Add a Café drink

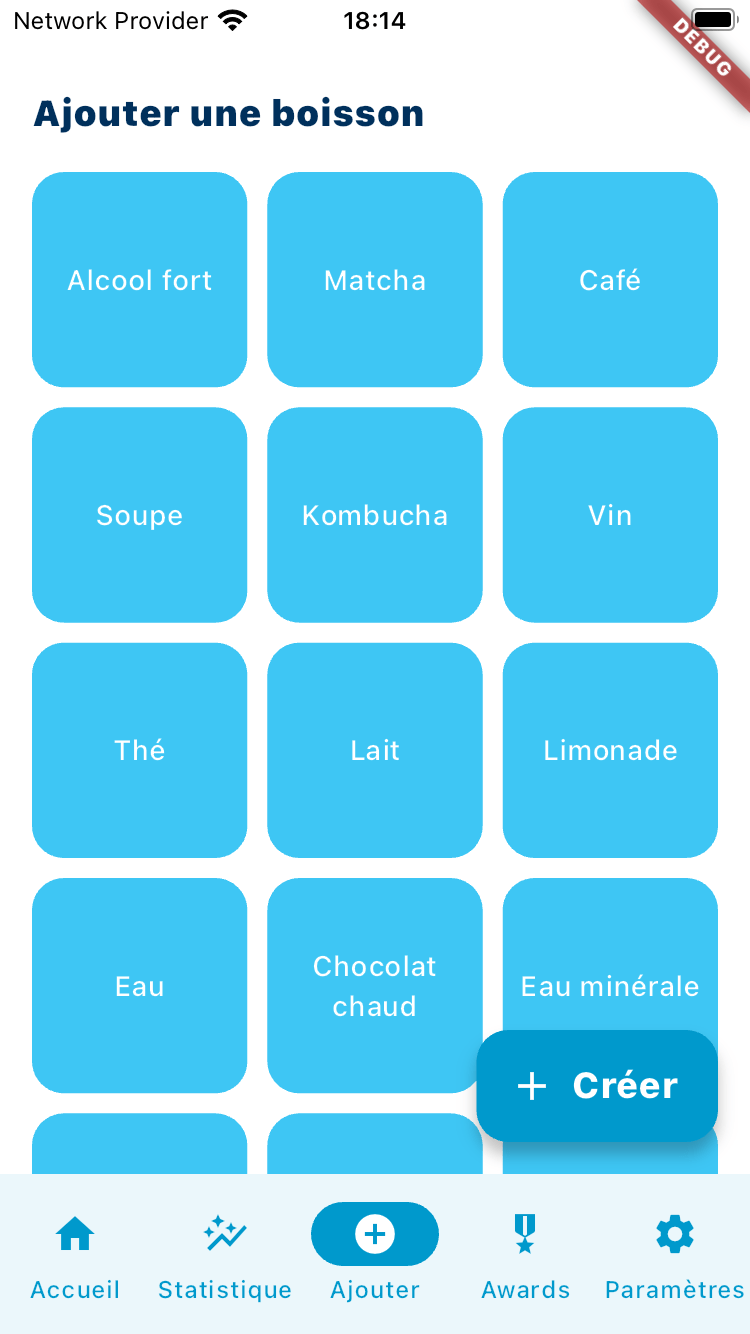(x=610, y=280)
